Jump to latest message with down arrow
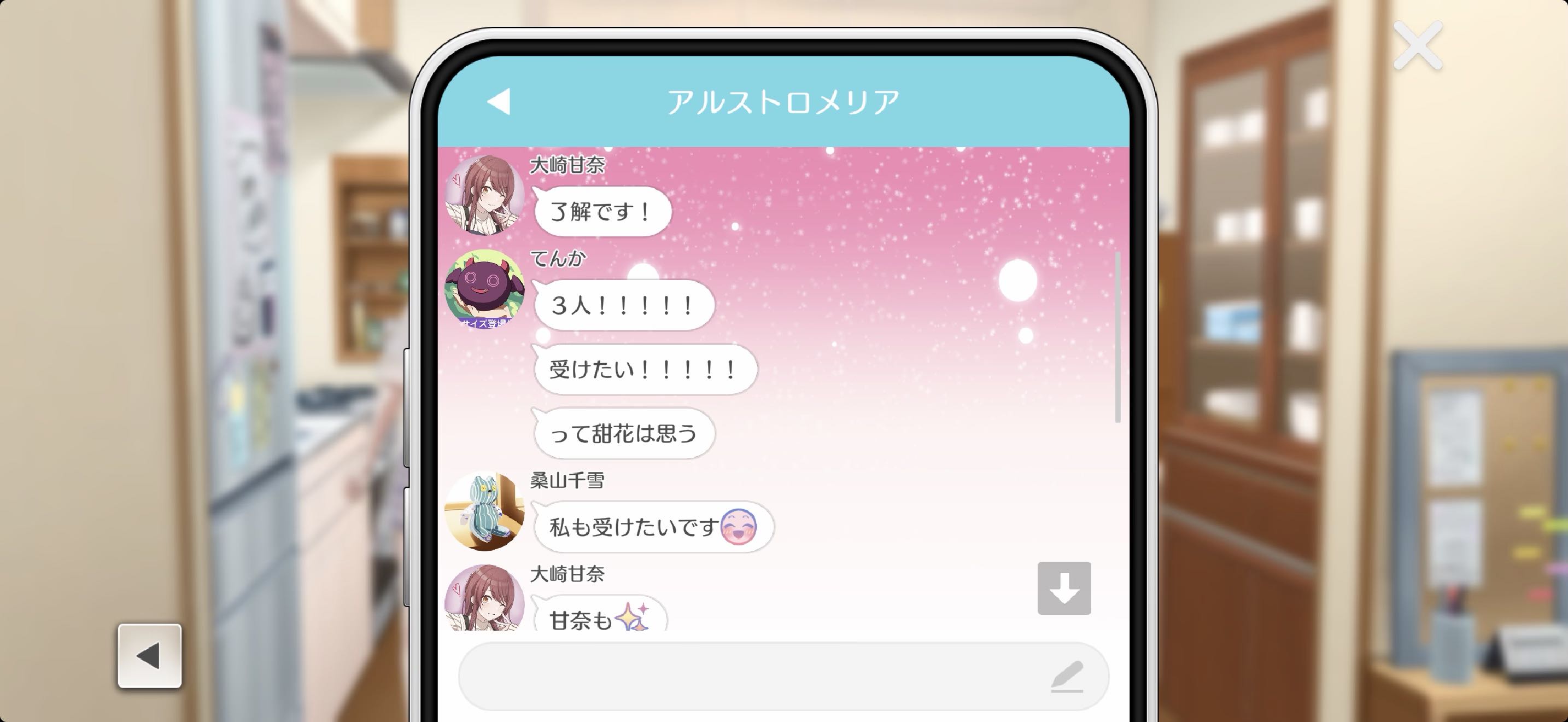The height and width of the screenshot is (722, 1568). tap(1063, 588)
